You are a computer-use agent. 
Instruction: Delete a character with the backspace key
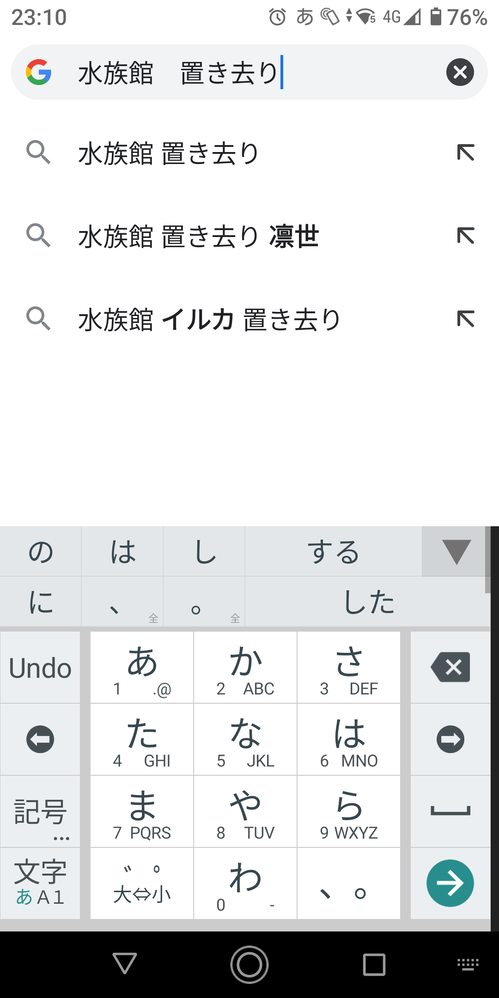[x=450, y=668]
